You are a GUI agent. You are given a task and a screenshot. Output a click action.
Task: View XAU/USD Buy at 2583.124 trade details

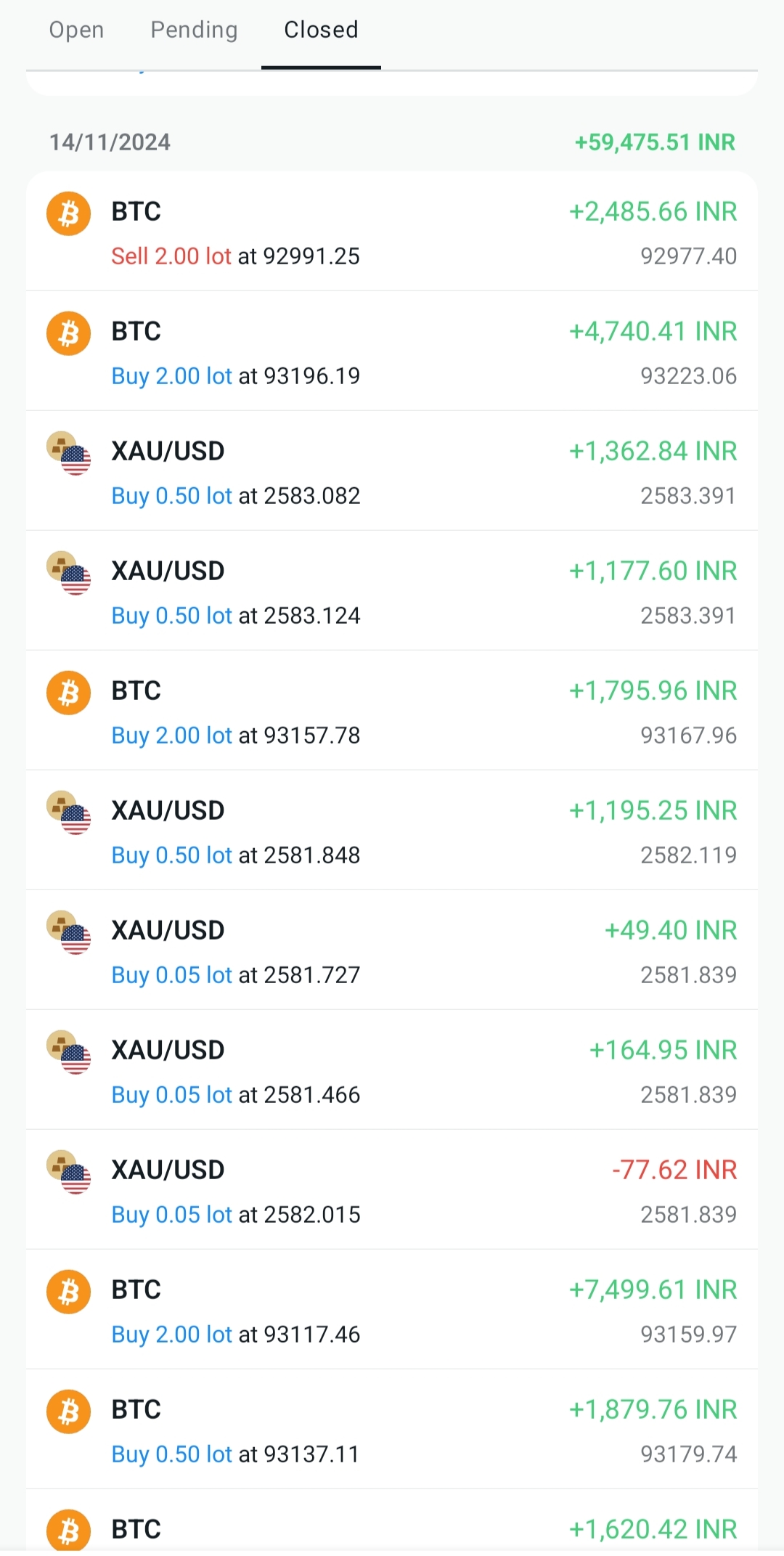392,592
